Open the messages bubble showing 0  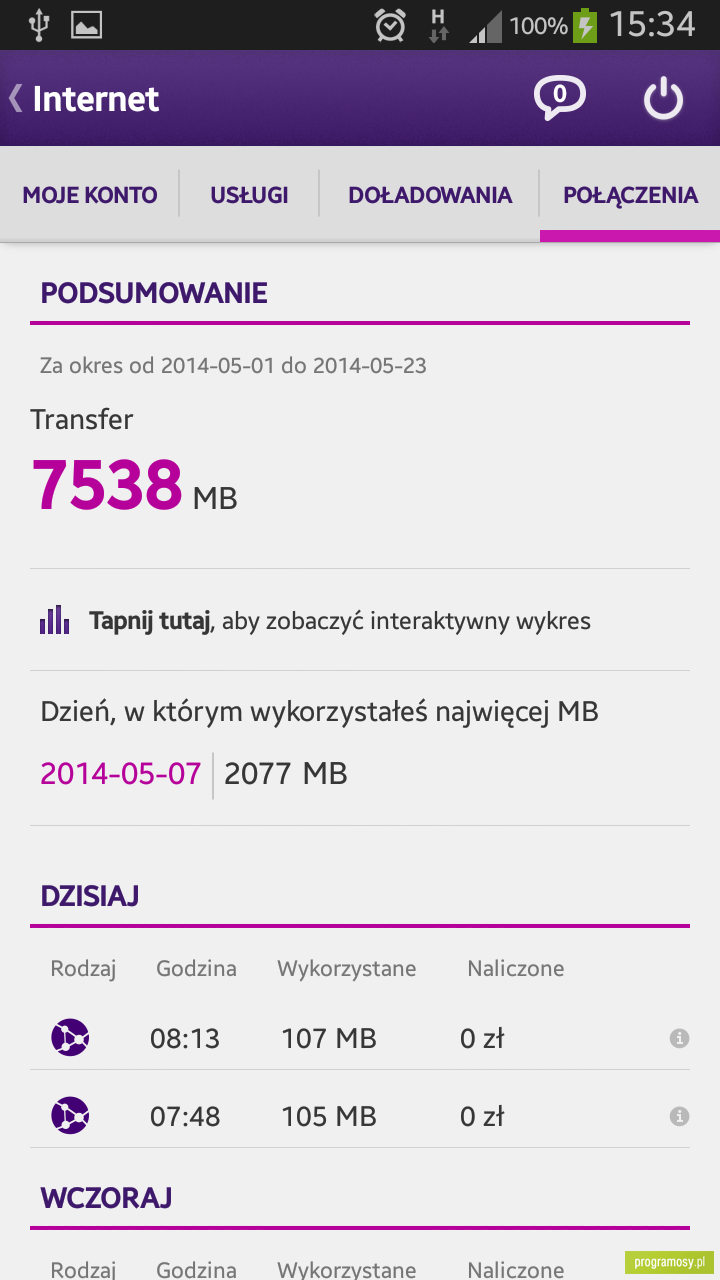click(x=560, y=98)
